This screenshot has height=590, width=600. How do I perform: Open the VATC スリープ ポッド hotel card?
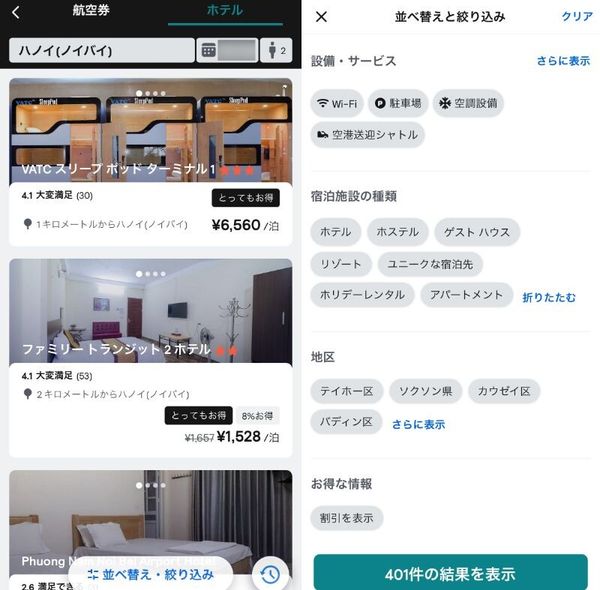click(151, 162)
